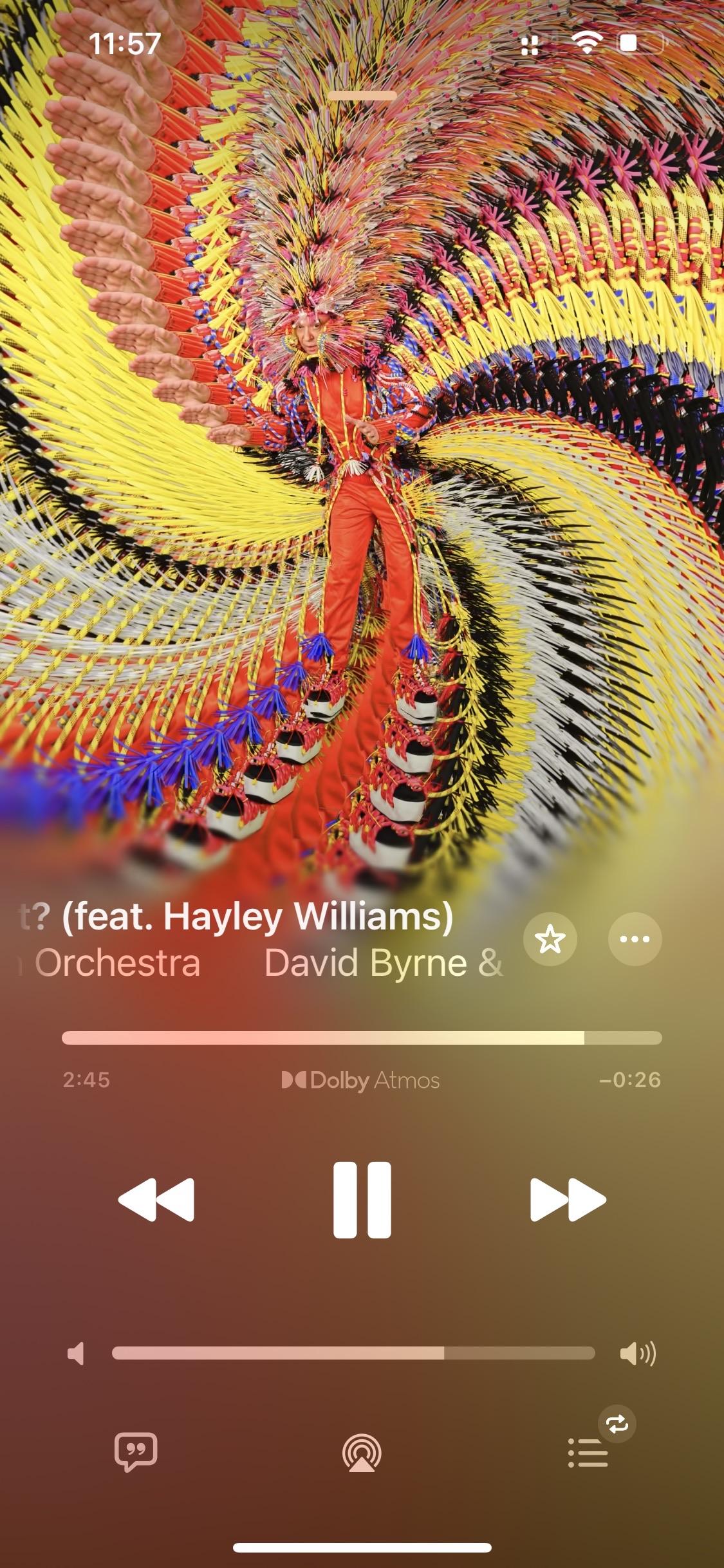724x1568 pixels.
Task: Skip to the next track
Action: pyautogui.click(x=568, y=1199)
